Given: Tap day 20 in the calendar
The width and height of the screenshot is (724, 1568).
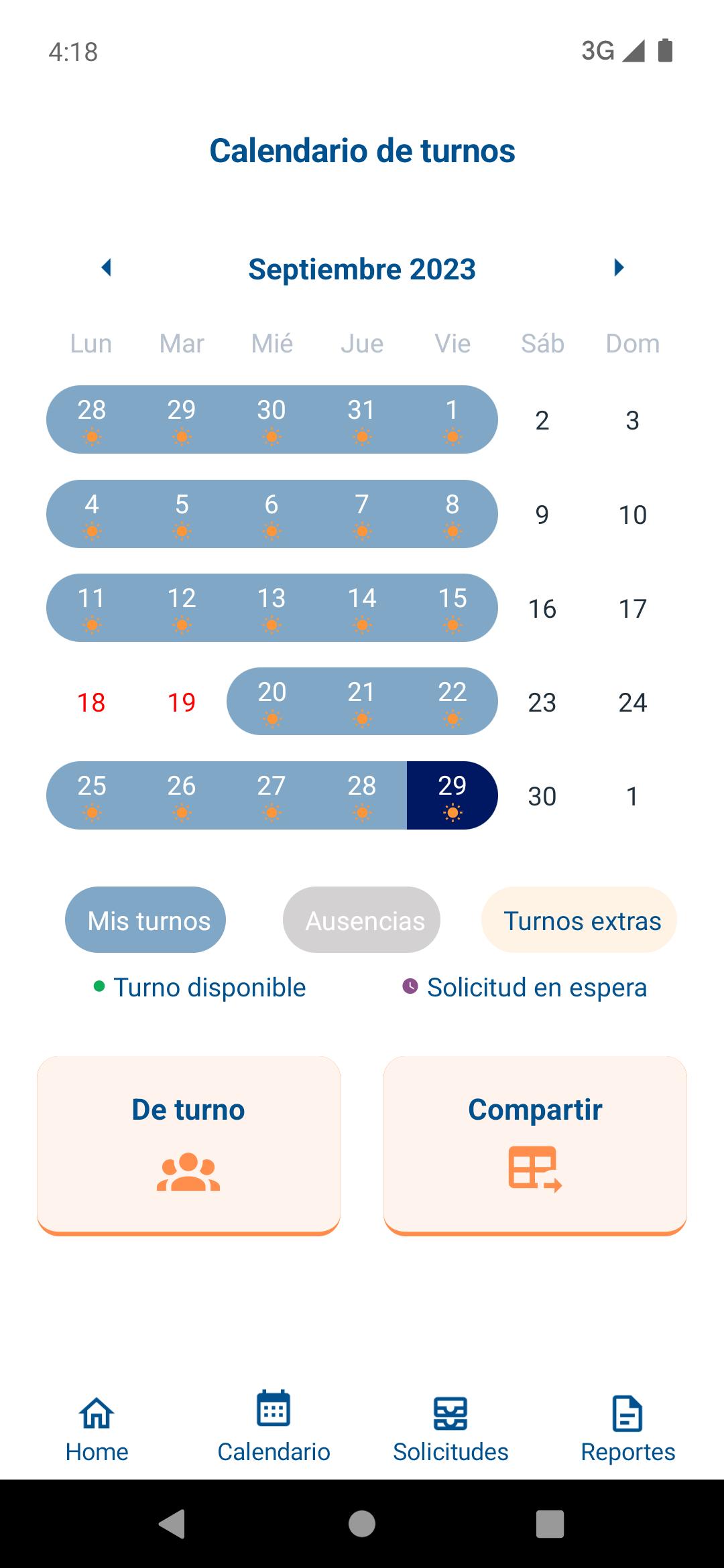Looking at the screenshot, I should coord(271,701).
